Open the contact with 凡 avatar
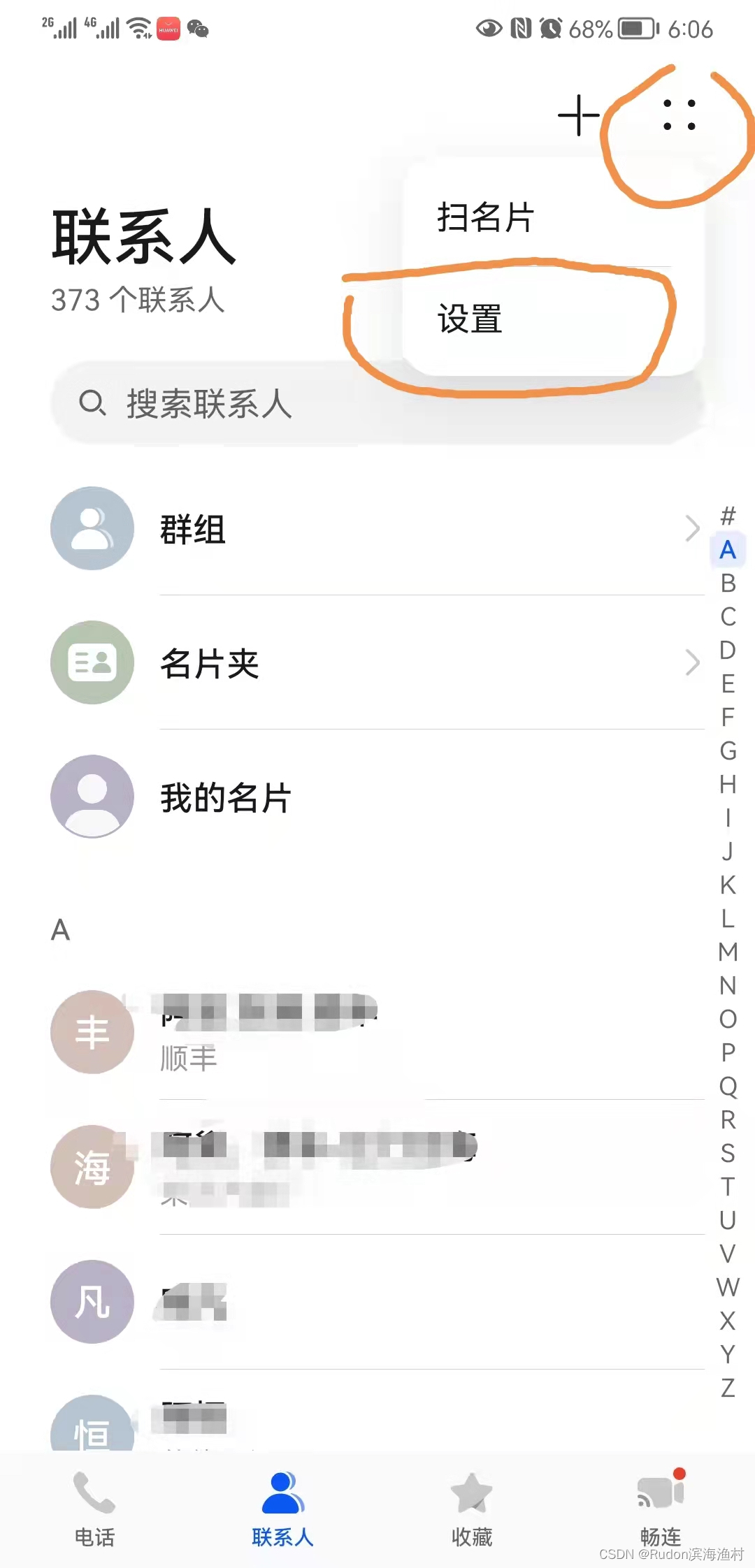The height and width of the screenshot is (1568, 755). pos(377,1302)
